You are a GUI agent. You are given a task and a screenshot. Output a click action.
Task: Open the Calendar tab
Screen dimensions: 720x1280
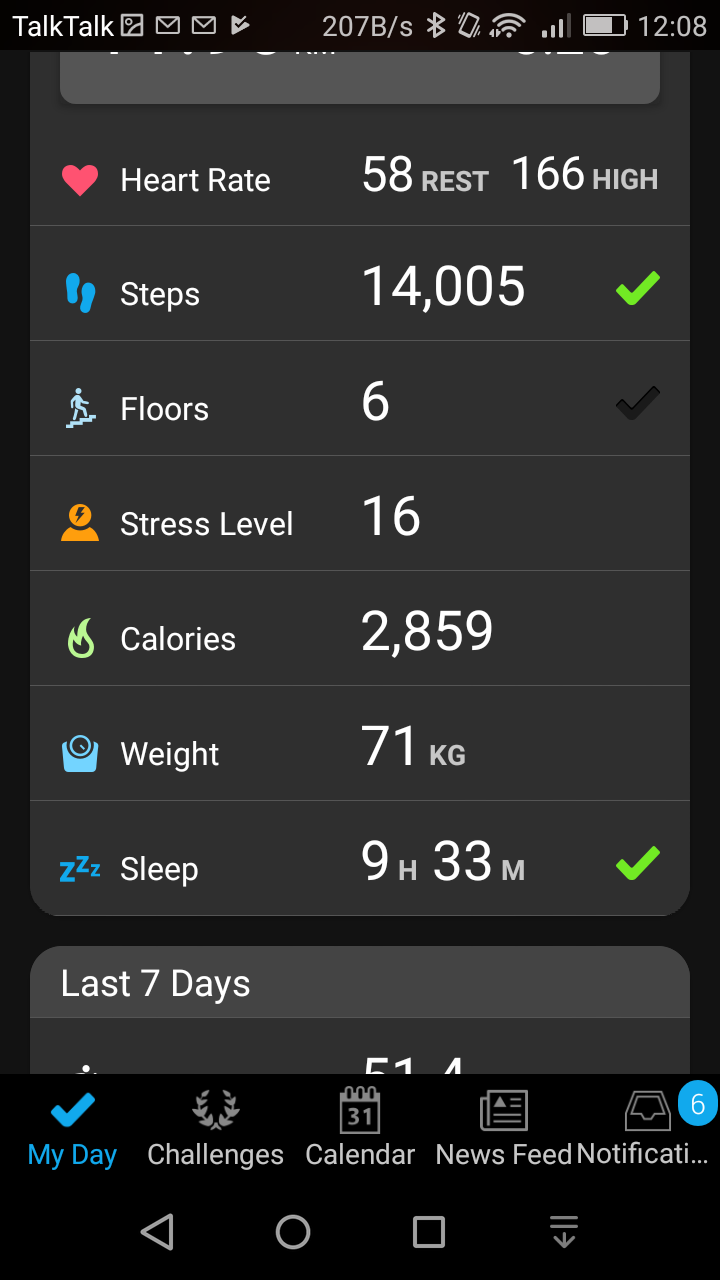point(360,1130)
